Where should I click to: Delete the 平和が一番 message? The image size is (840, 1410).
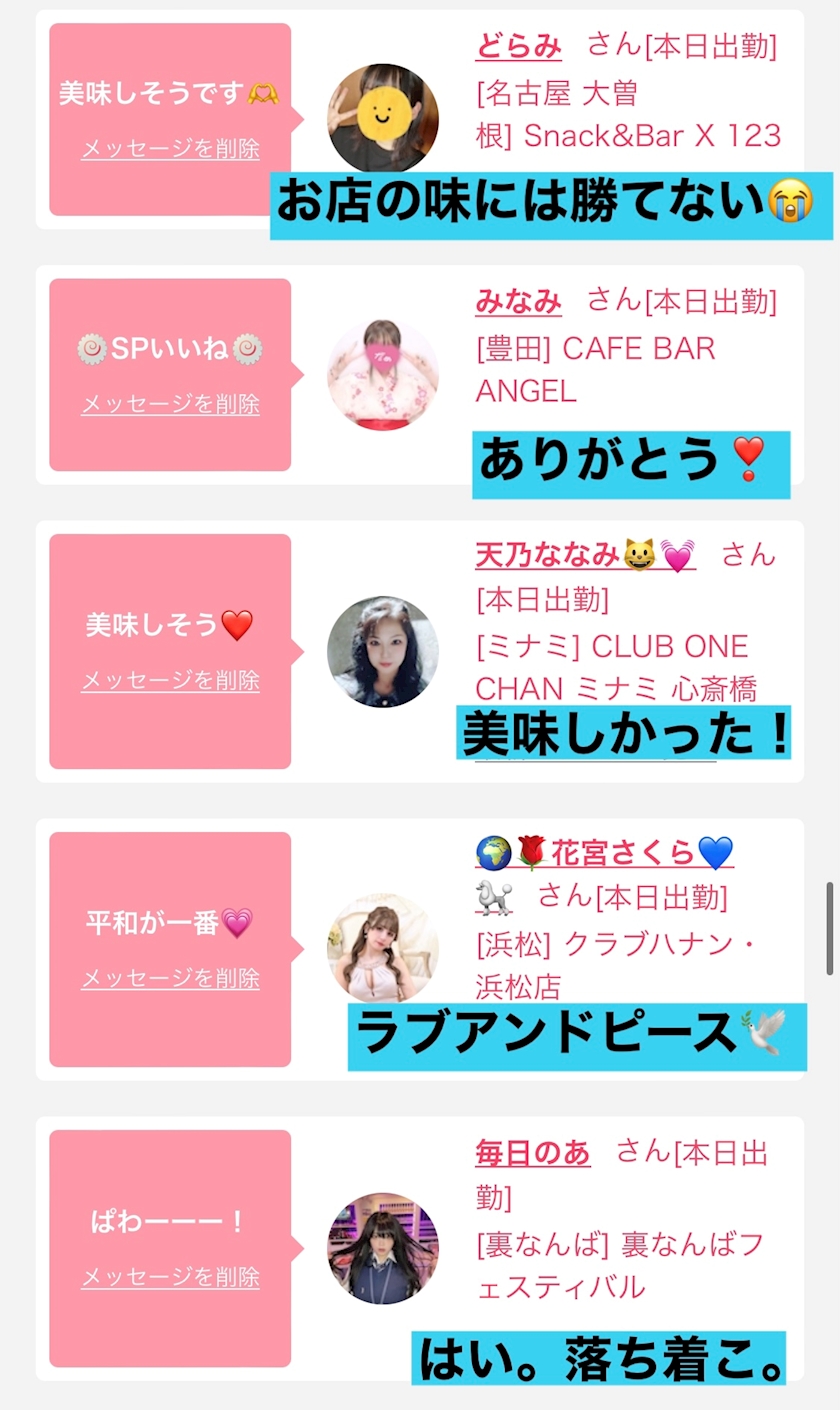pos(170,978)
